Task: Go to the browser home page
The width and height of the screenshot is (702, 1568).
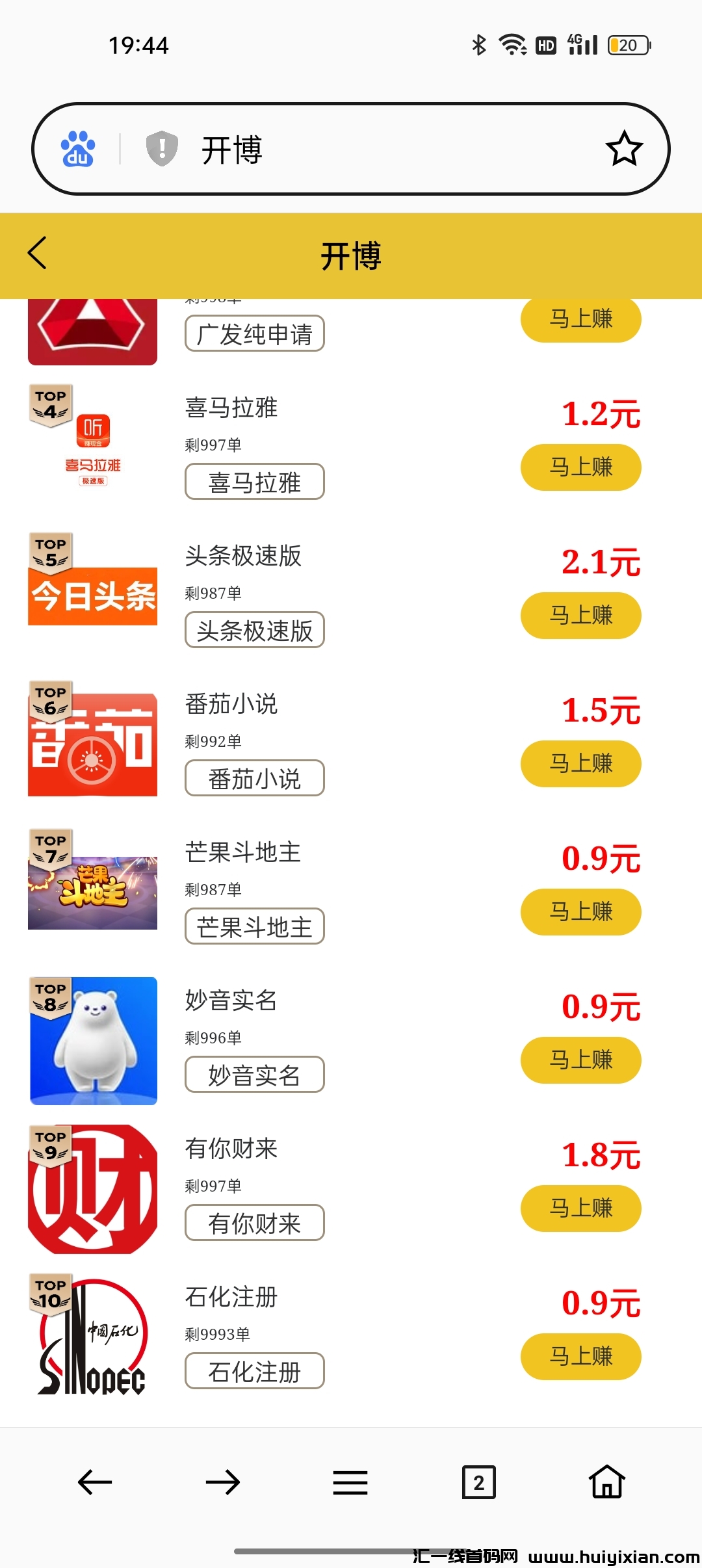Action: coord(607,1483)
